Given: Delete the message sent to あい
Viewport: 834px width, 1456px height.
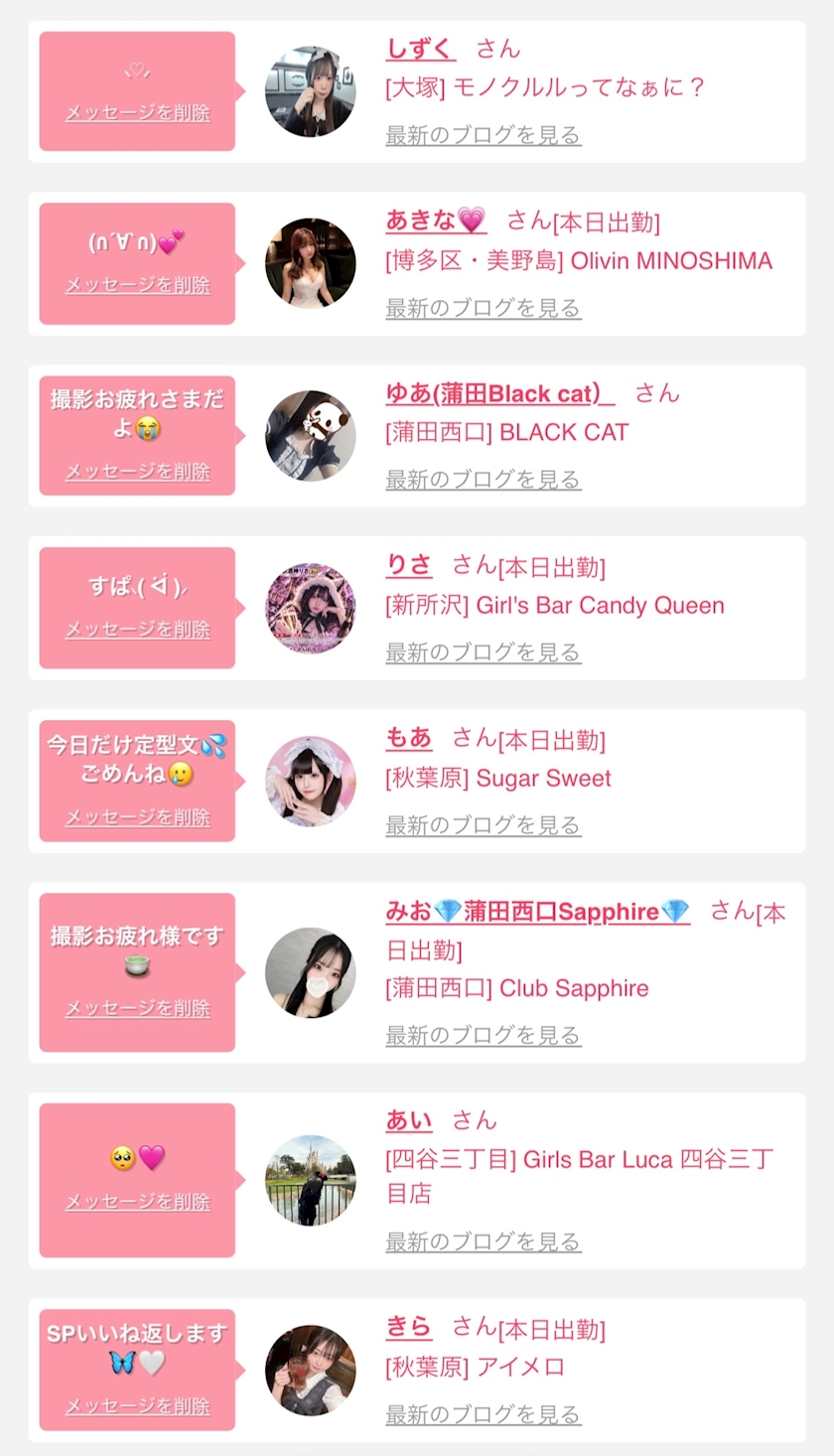Looking at the screenshot, I should [x=138, y=1202].
